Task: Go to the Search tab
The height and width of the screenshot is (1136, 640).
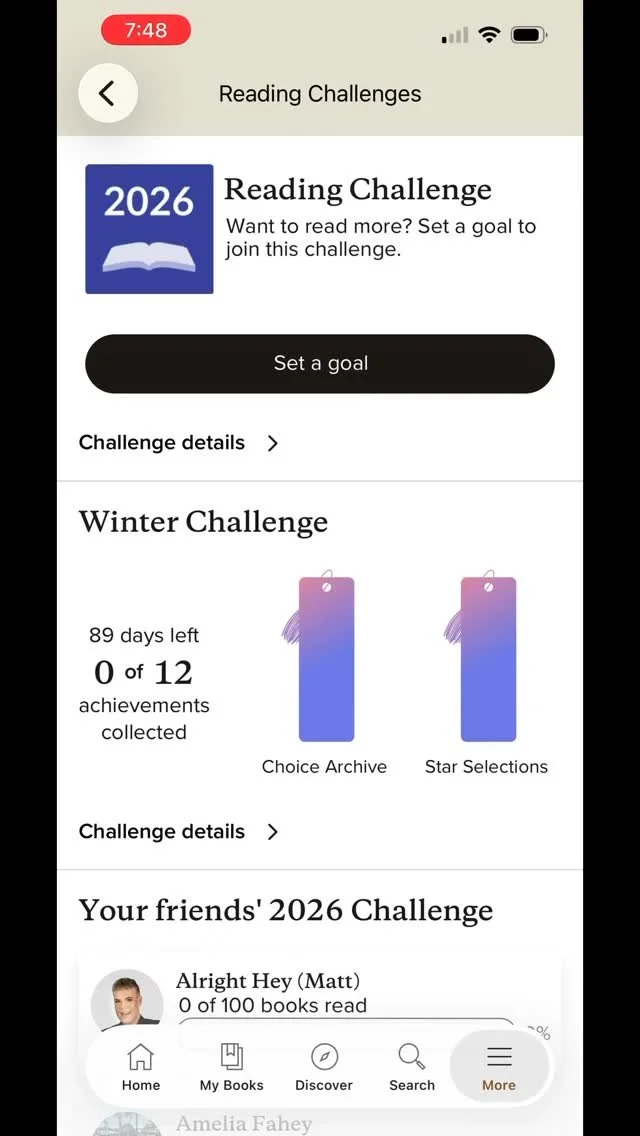Action: [412, 1067]
